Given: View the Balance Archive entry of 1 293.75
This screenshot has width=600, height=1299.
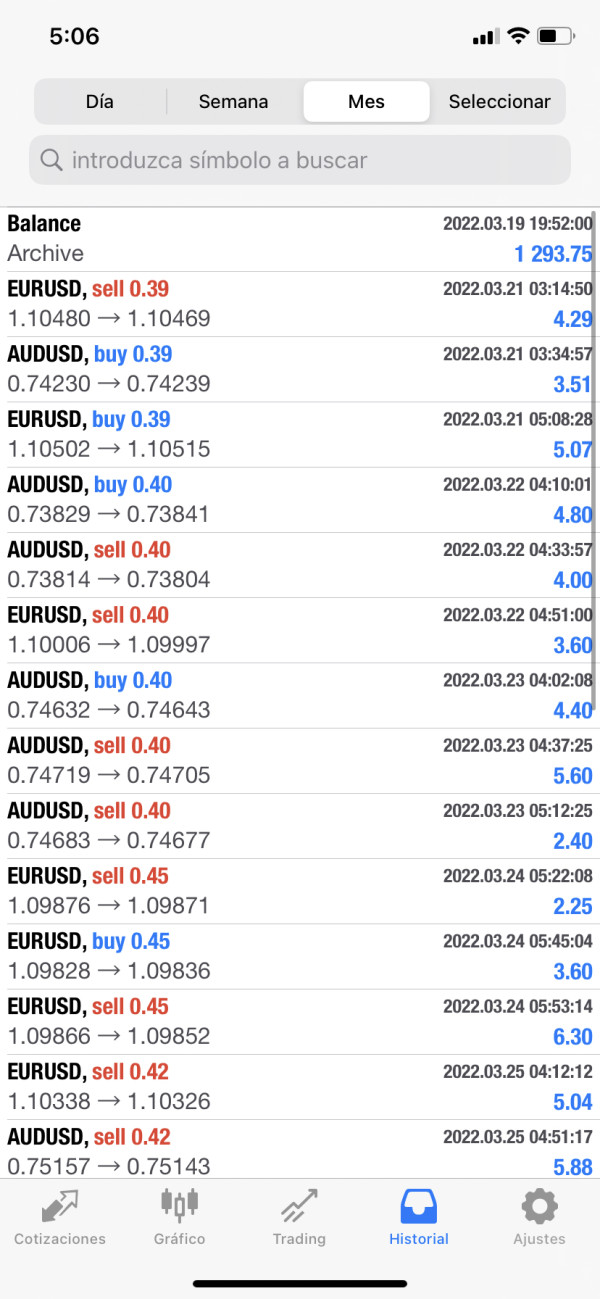Looking at the screenshot, I should click(300, 239).
